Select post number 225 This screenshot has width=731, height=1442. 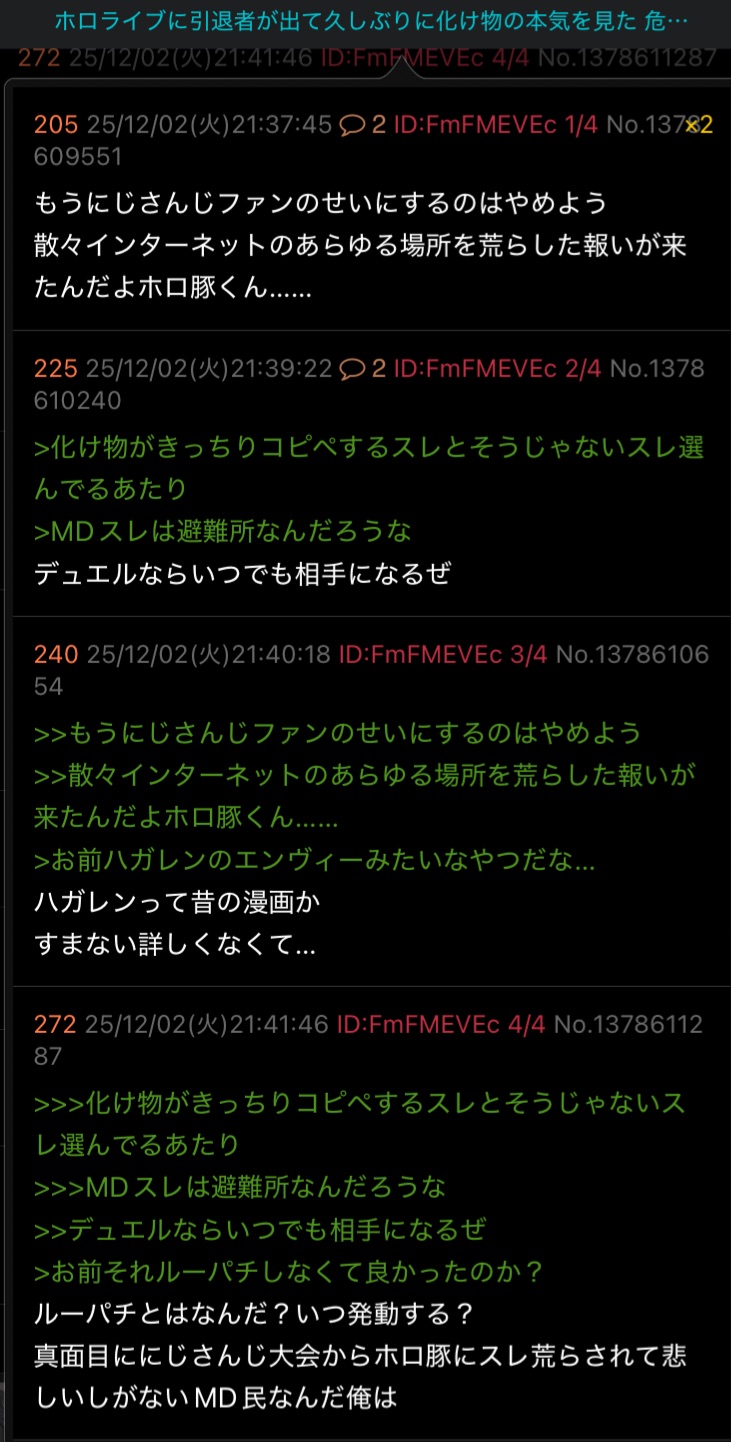(x=56, y=369)
